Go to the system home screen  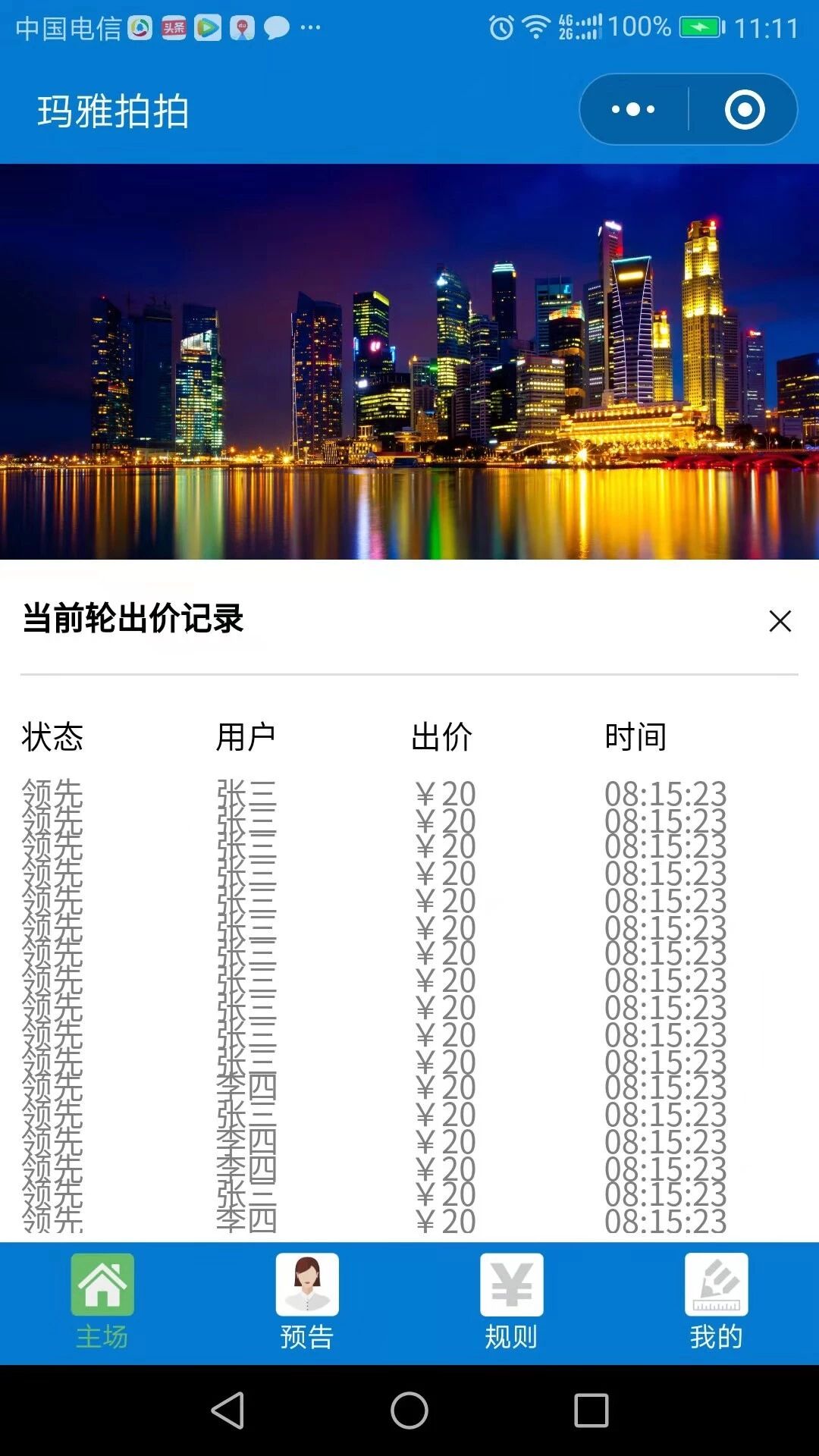409,1410
